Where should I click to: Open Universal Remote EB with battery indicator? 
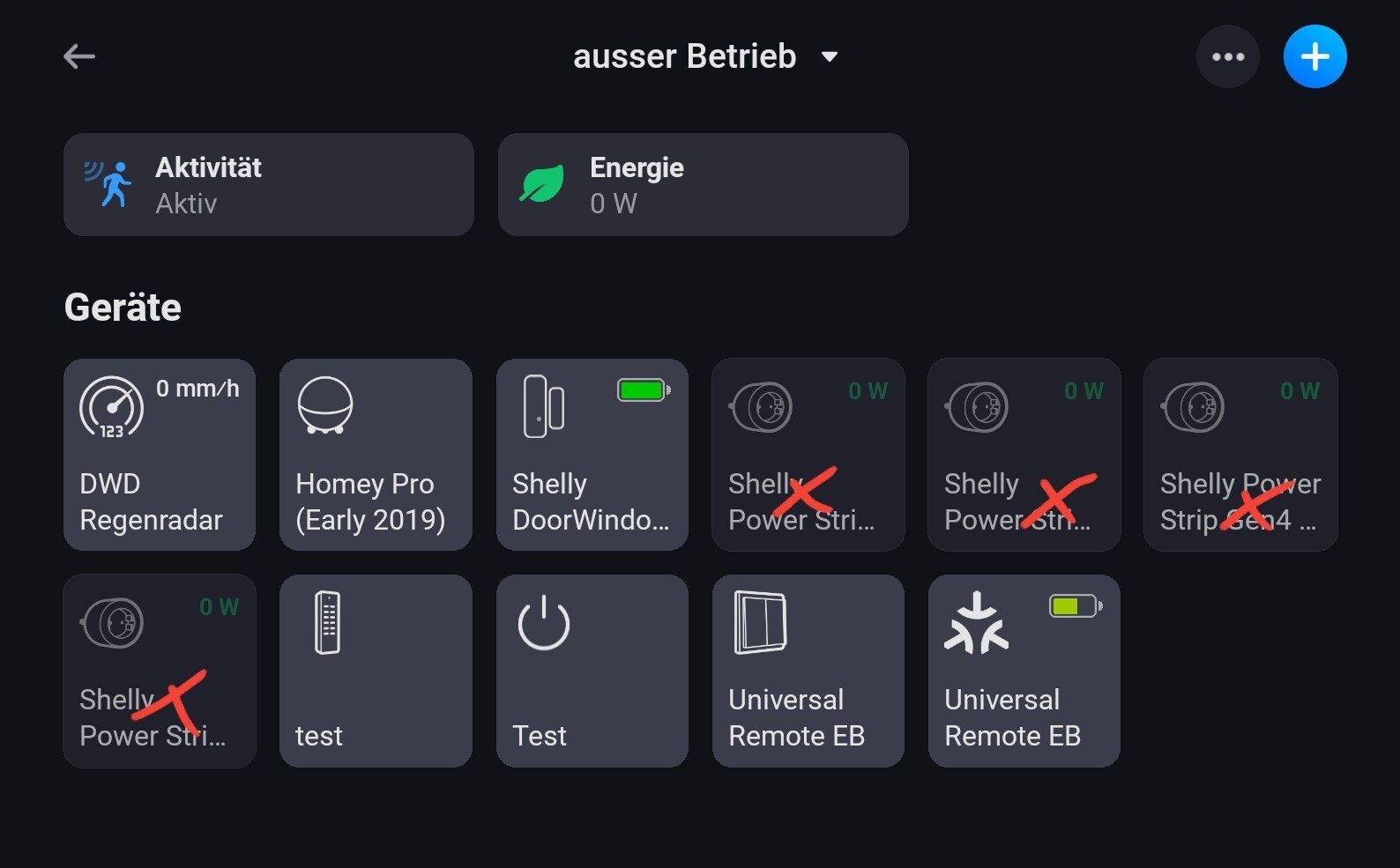tap(1024, 671)
